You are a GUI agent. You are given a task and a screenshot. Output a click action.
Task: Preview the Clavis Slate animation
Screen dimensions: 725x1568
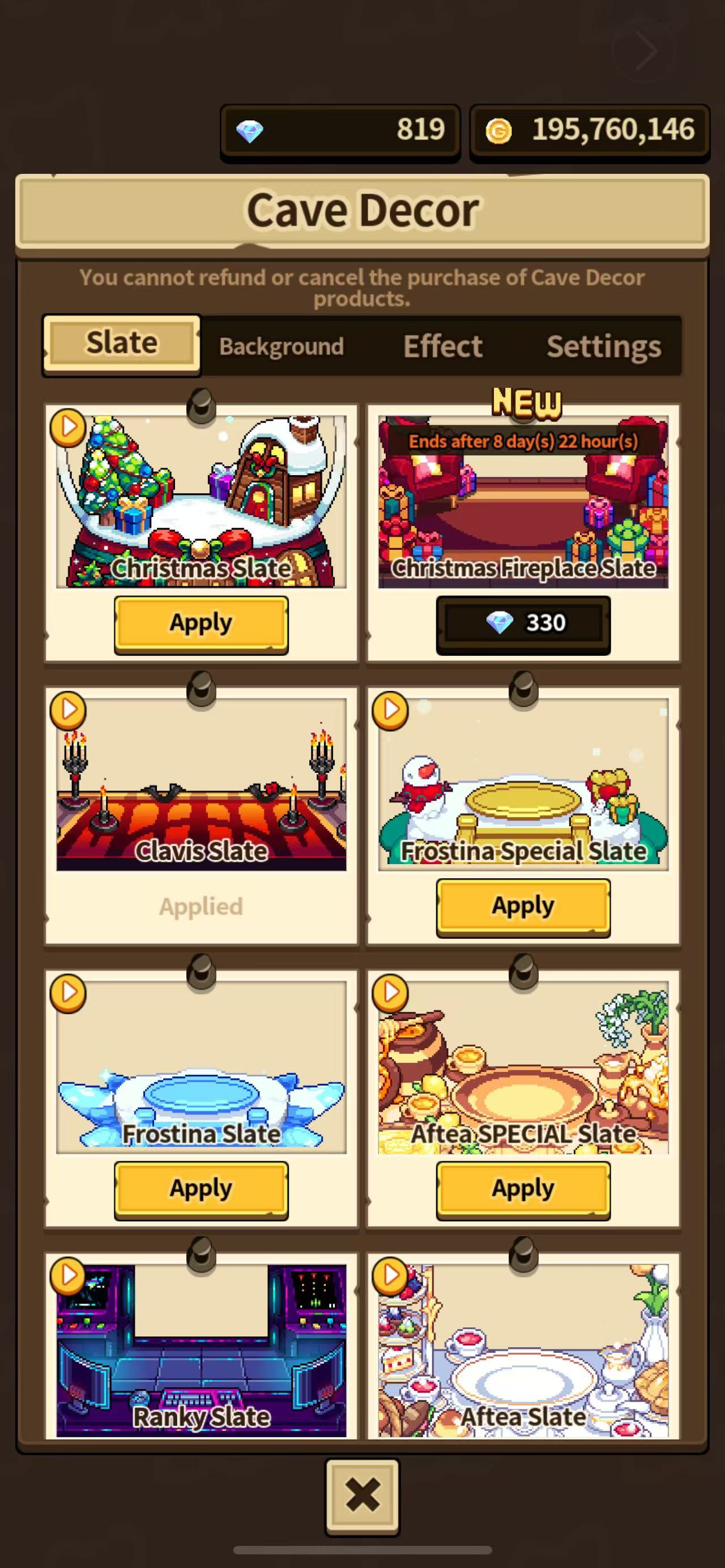[68, 710]
